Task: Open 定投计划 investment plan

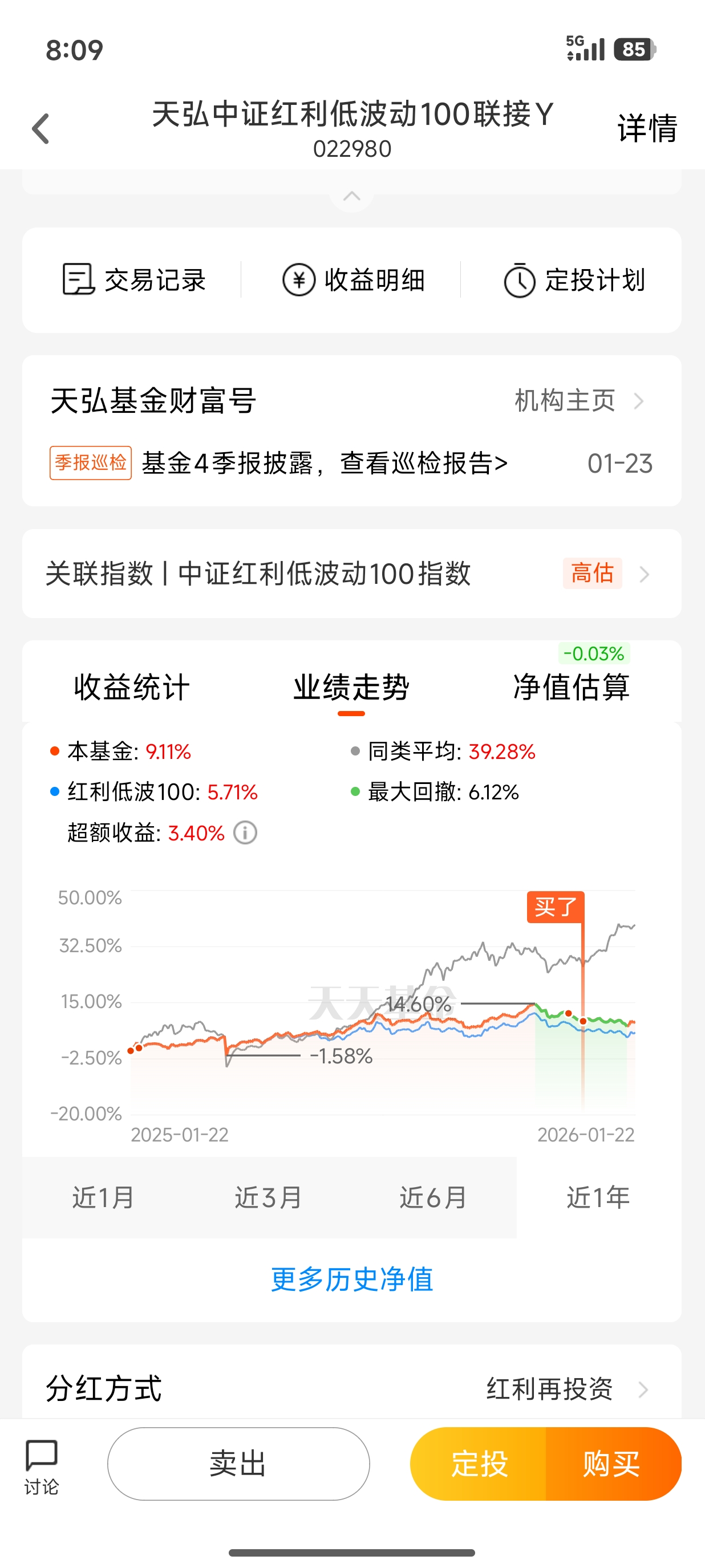Action: pos(574,280)
